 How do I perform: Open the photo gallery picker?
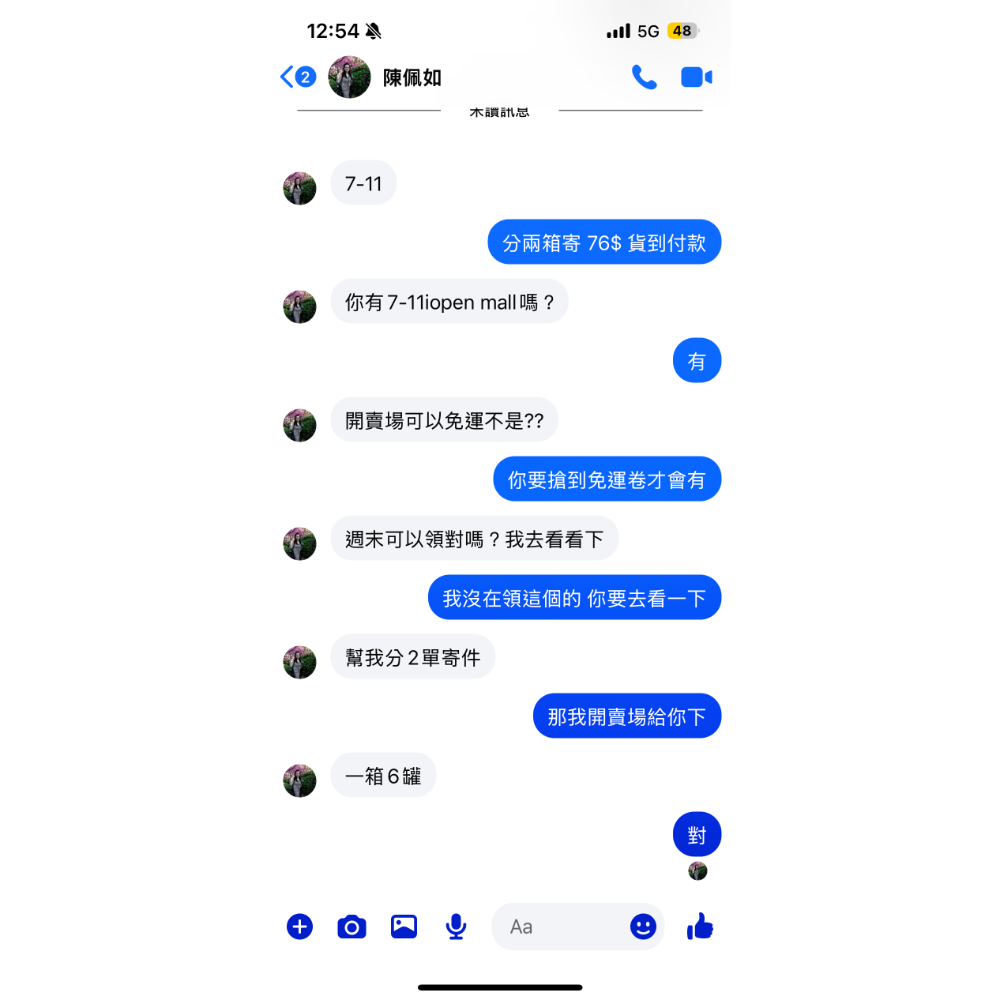click(x=404, y=926)
